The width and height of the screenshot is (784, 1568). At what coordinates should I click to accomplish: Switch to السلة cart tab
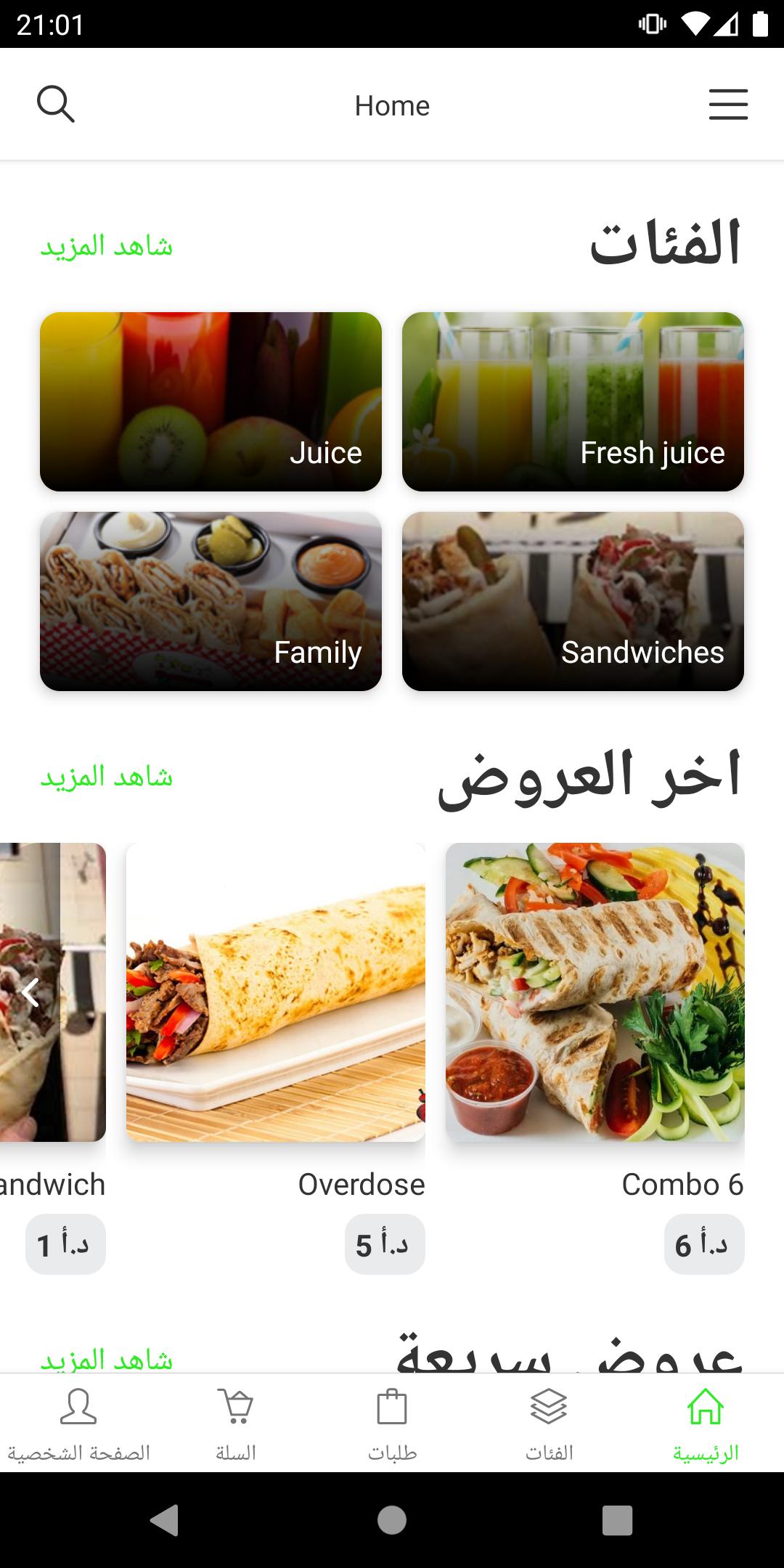pyautogui.click(x=235, y=1424)
